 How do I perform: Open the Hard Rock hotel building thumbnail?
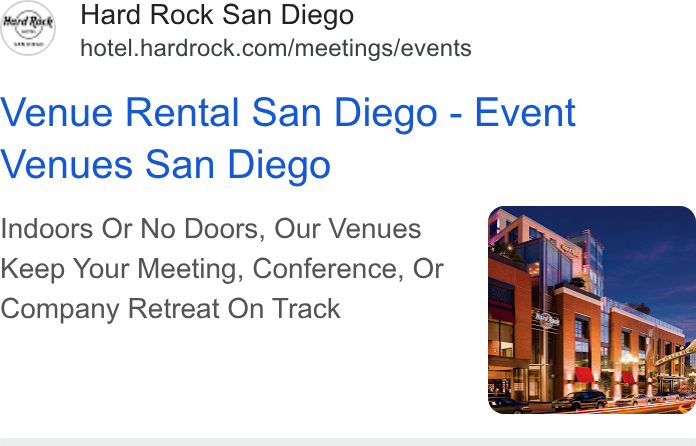pos(592,310)
